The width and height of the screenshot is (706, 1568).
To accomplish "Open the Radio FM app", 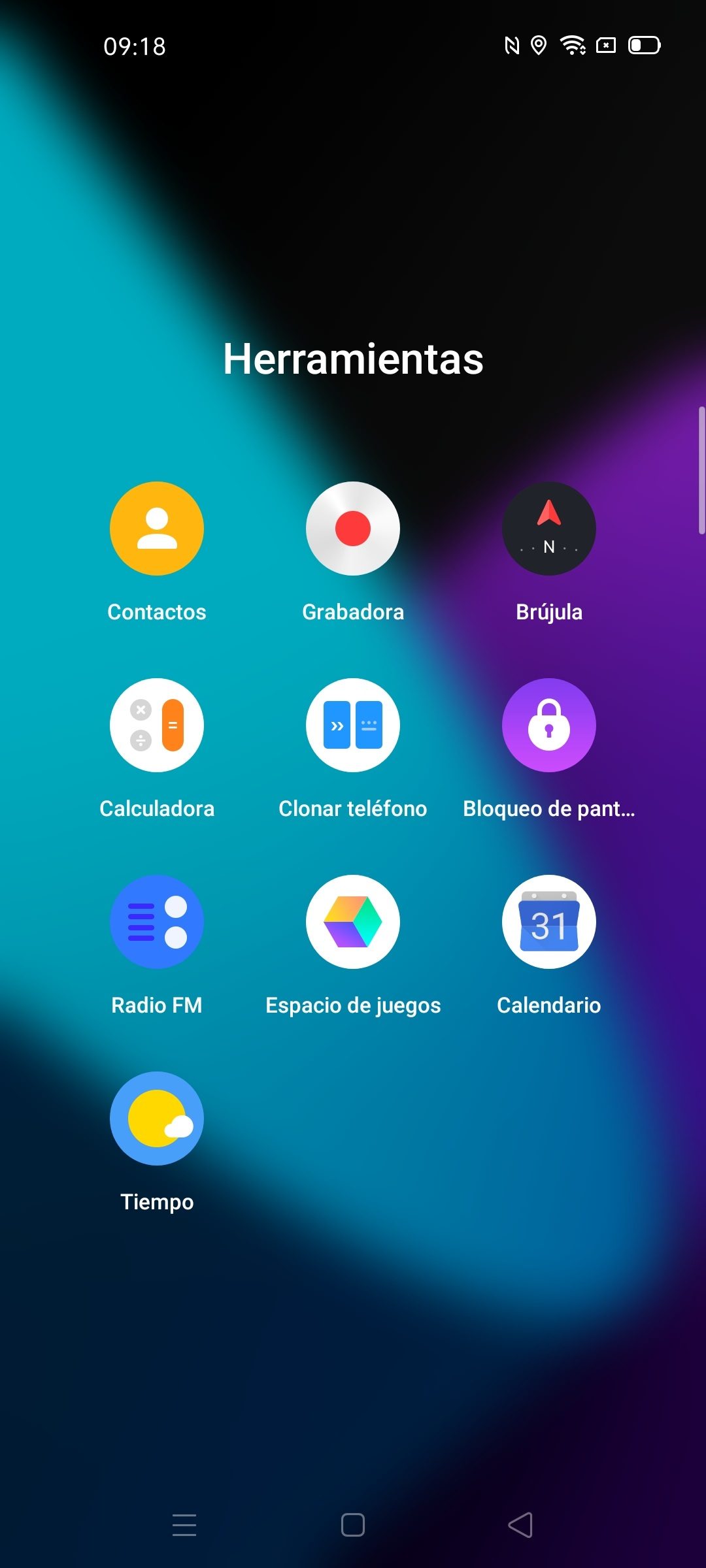I will [x=157, y=922].
